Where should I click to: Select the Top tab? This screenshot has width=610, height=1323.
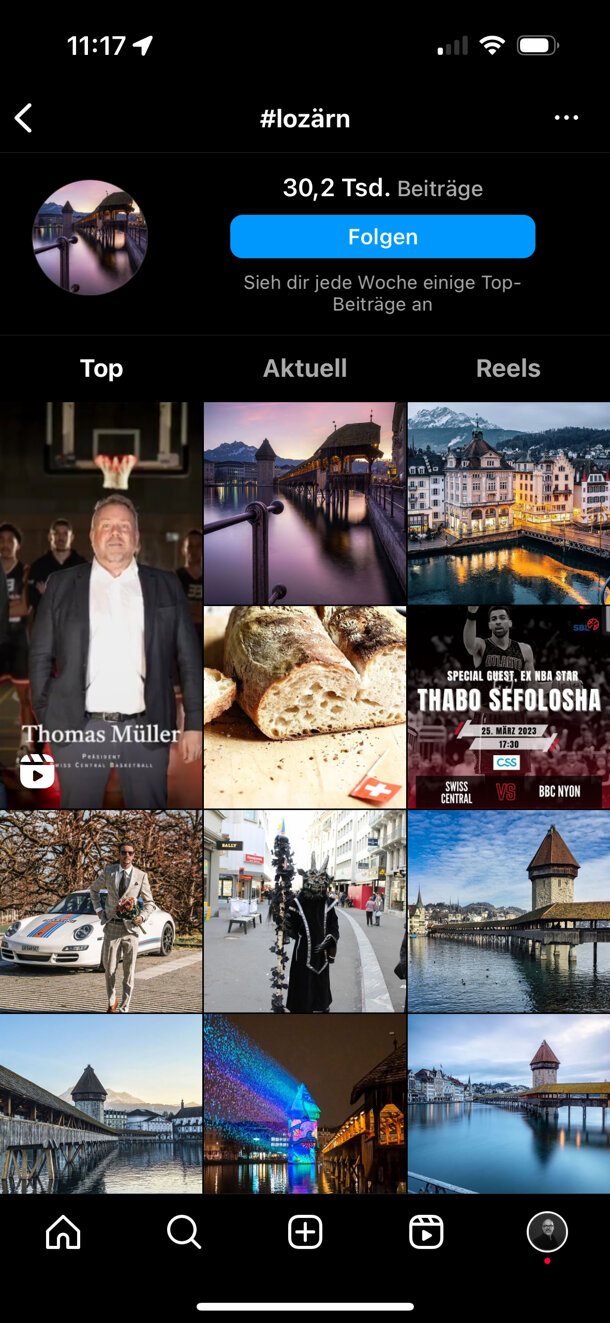[101, 368]
